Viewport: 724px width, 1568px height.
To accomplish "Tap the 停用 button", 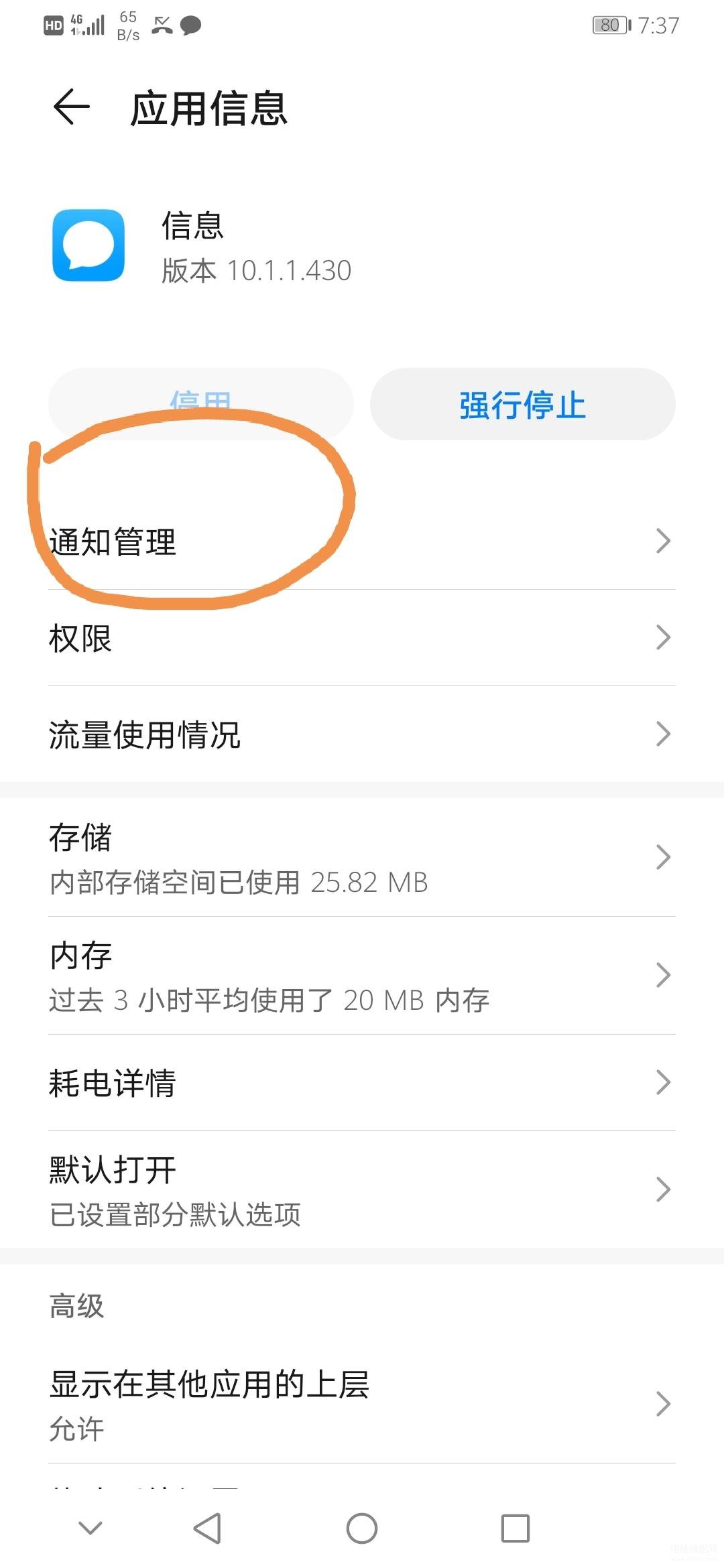I will click(x=200, y=403).
